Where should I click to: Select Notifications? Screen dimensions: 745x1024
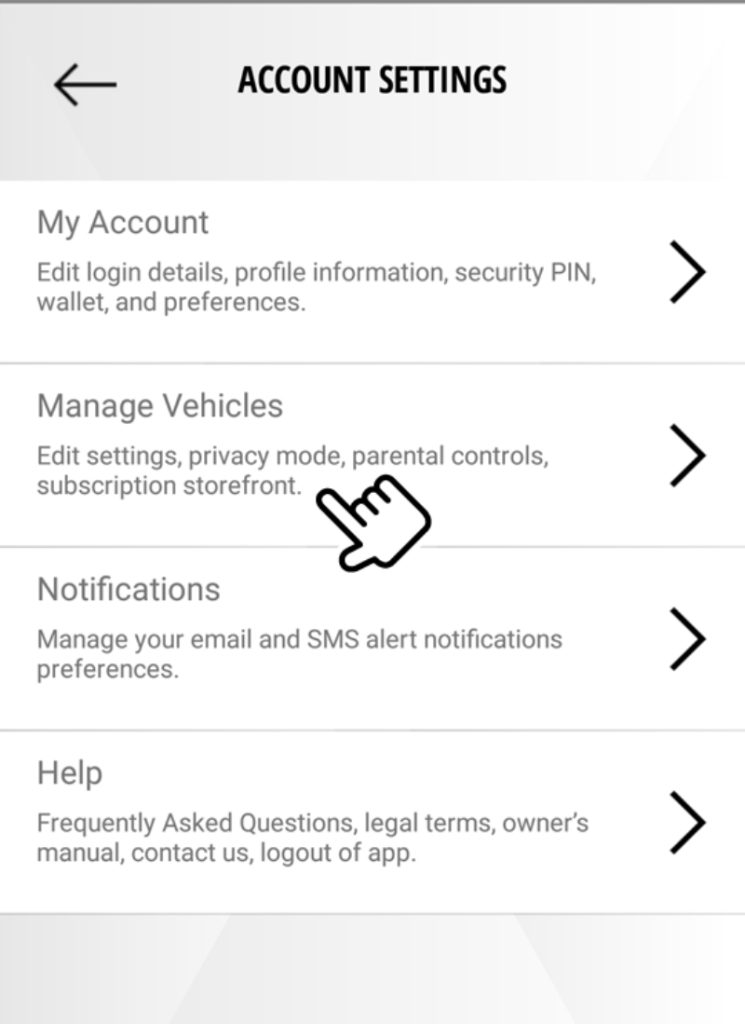pyautogui.click(x=128, y=589)
